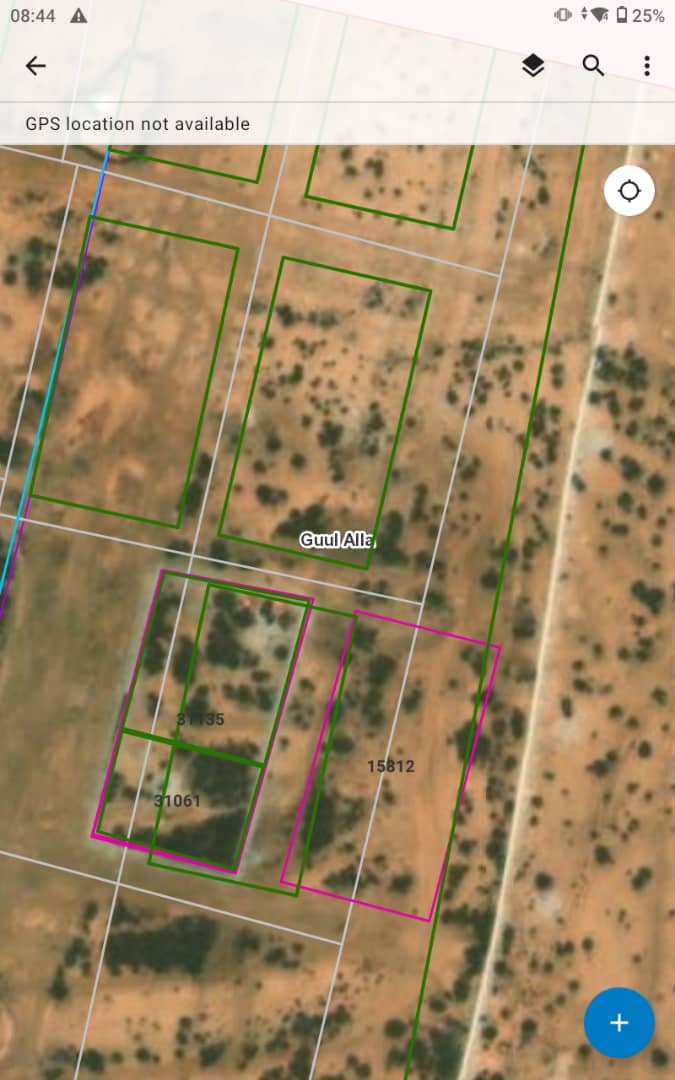This screenshot has height=1080, width=675.
Task: Open the three-dot overflow menu
Action: coord(647,66)
